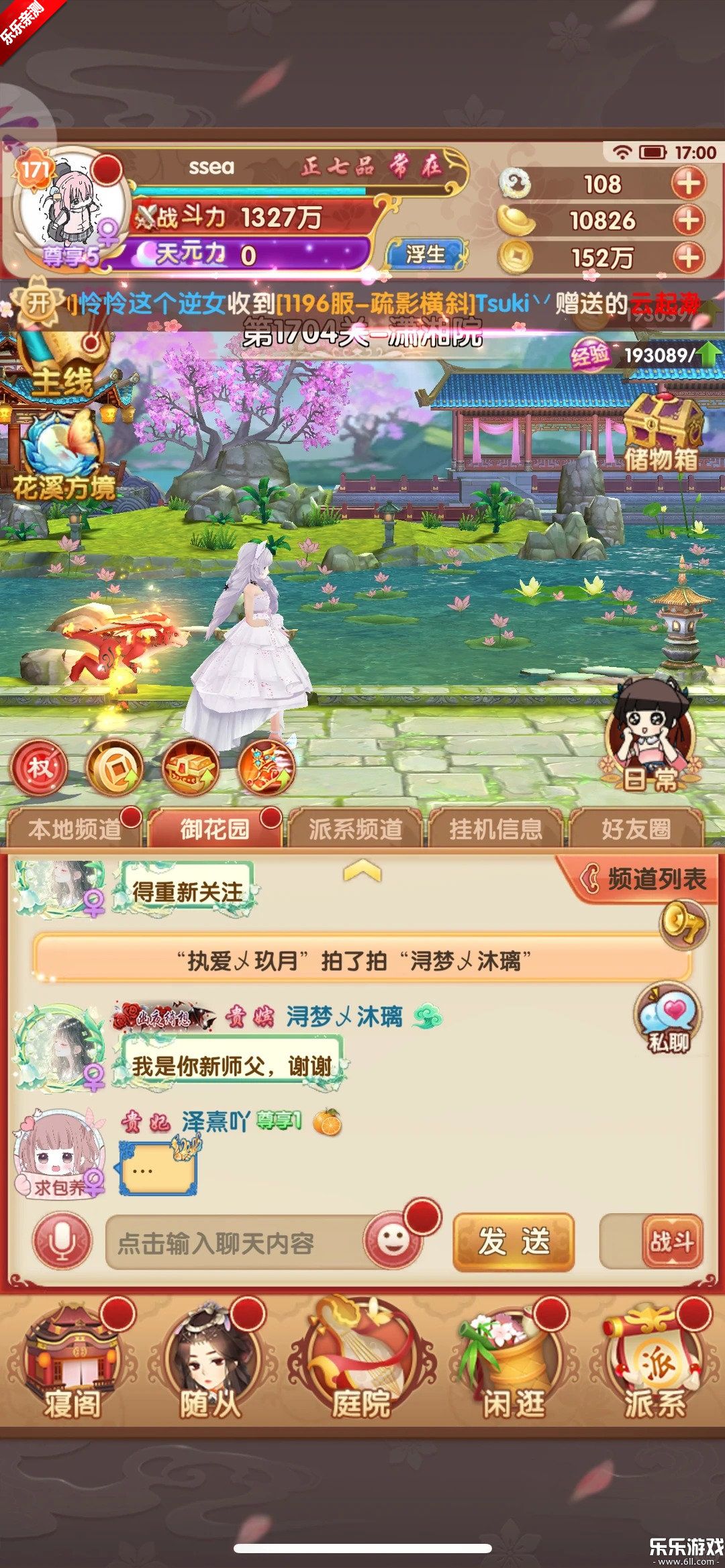725x1568 pixels.
Task: Tap the 战斗 battle button
Action: click(671, 1242)
